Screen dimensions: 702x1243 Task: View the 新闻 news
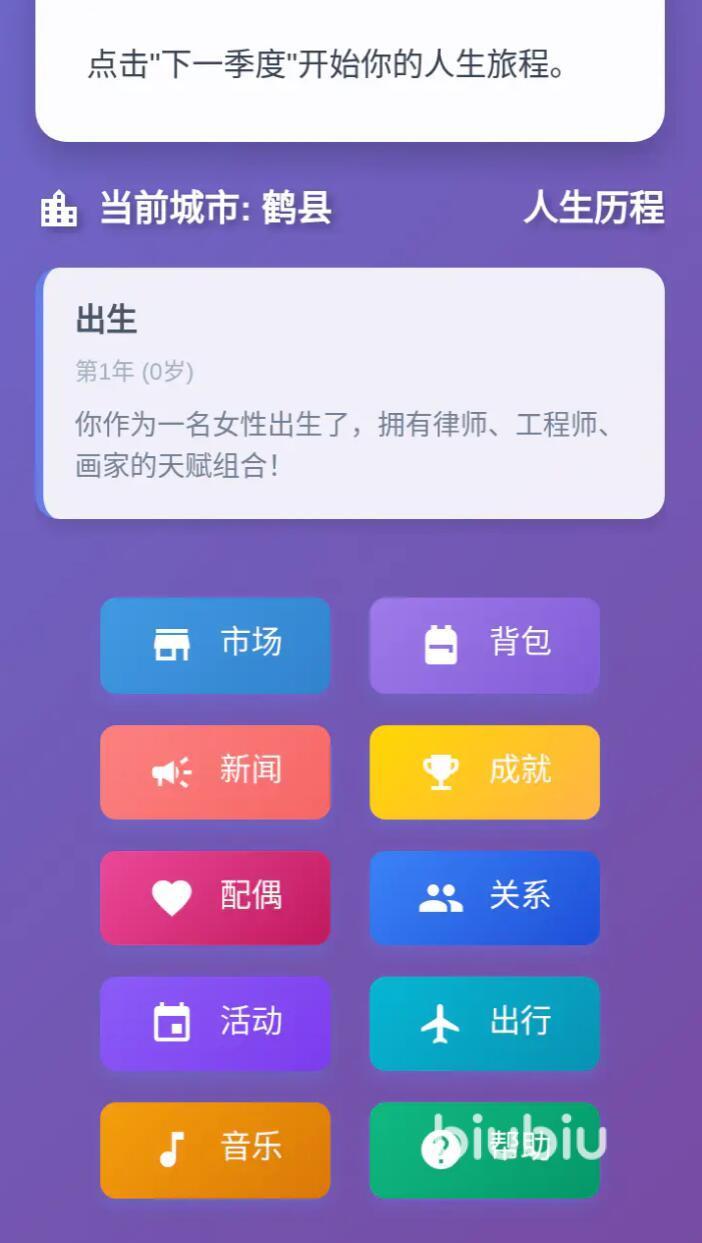tap(215, 772)
